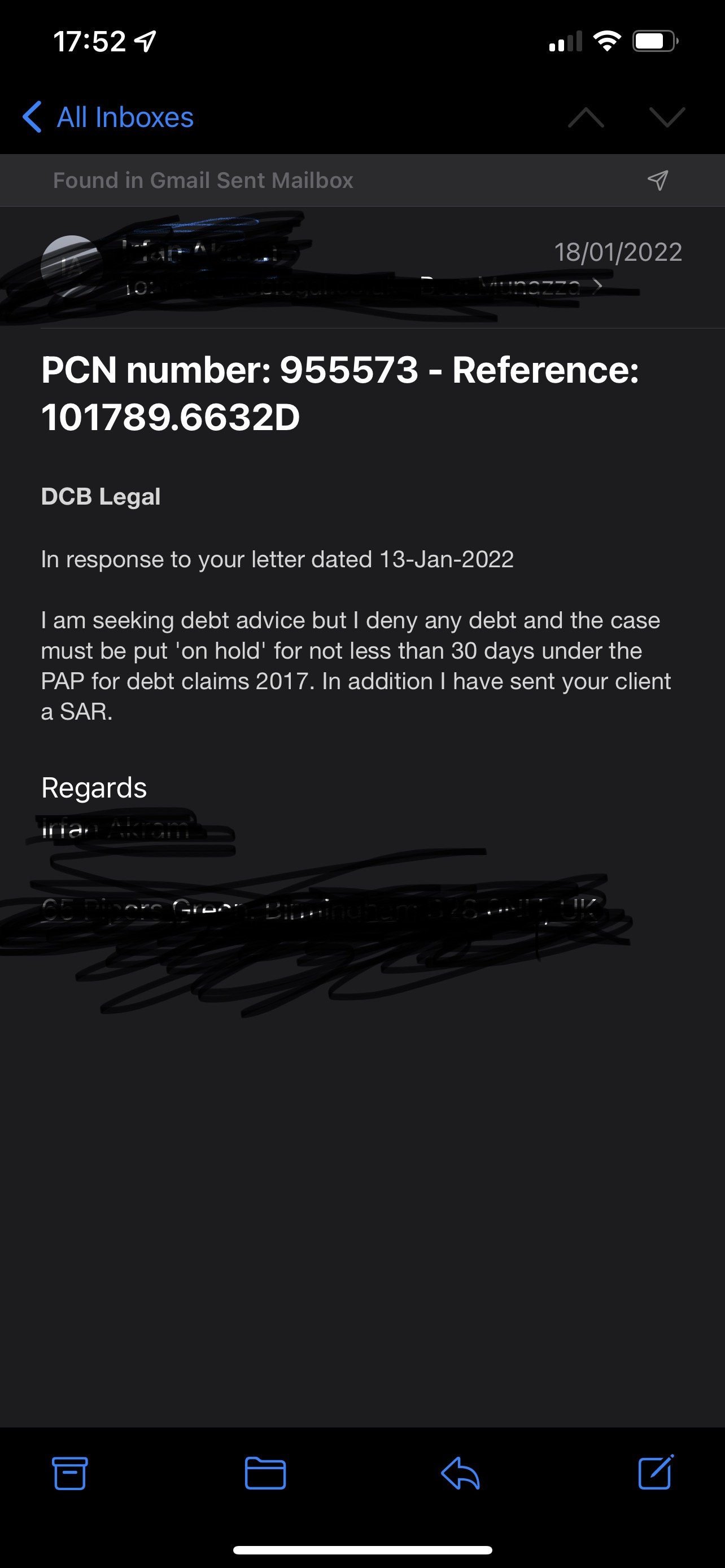
Task: Archive this email
Action: [x=69, y=1473]
